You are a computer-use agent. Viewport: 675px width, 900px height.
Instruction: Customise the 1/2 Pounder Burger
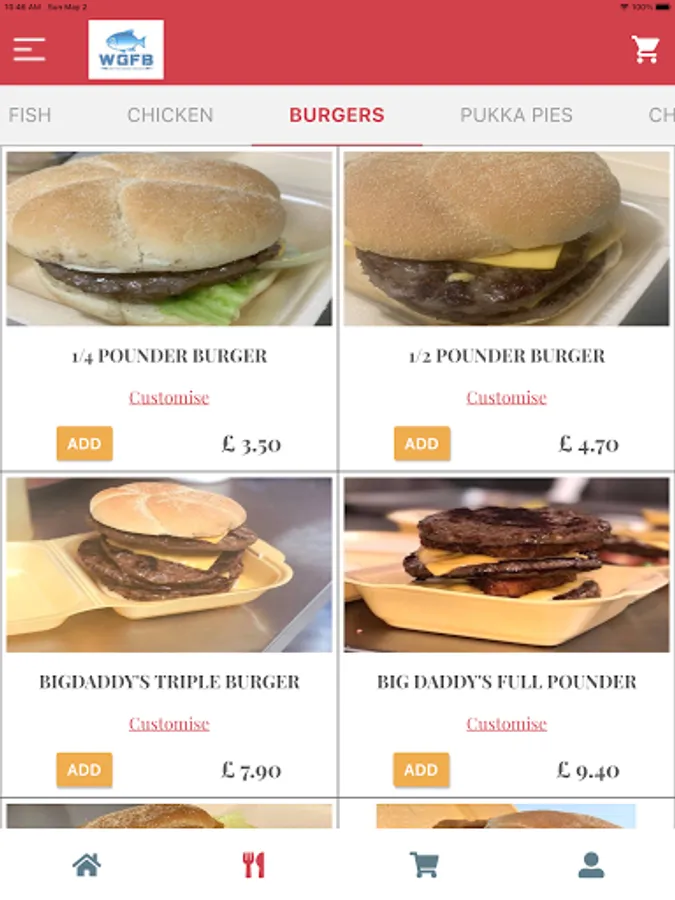(506, 398)
